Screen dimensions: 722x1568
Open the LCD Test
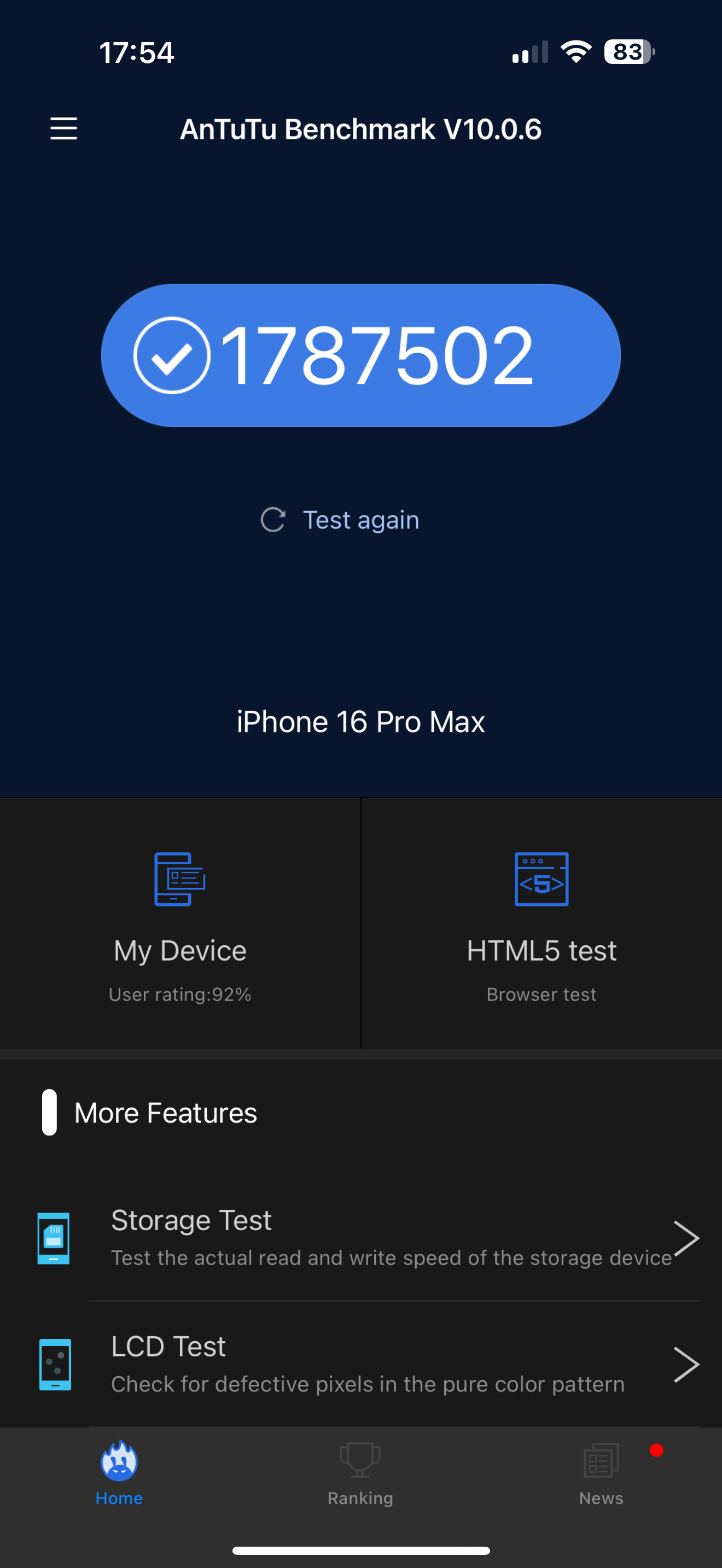[365, 1364]
